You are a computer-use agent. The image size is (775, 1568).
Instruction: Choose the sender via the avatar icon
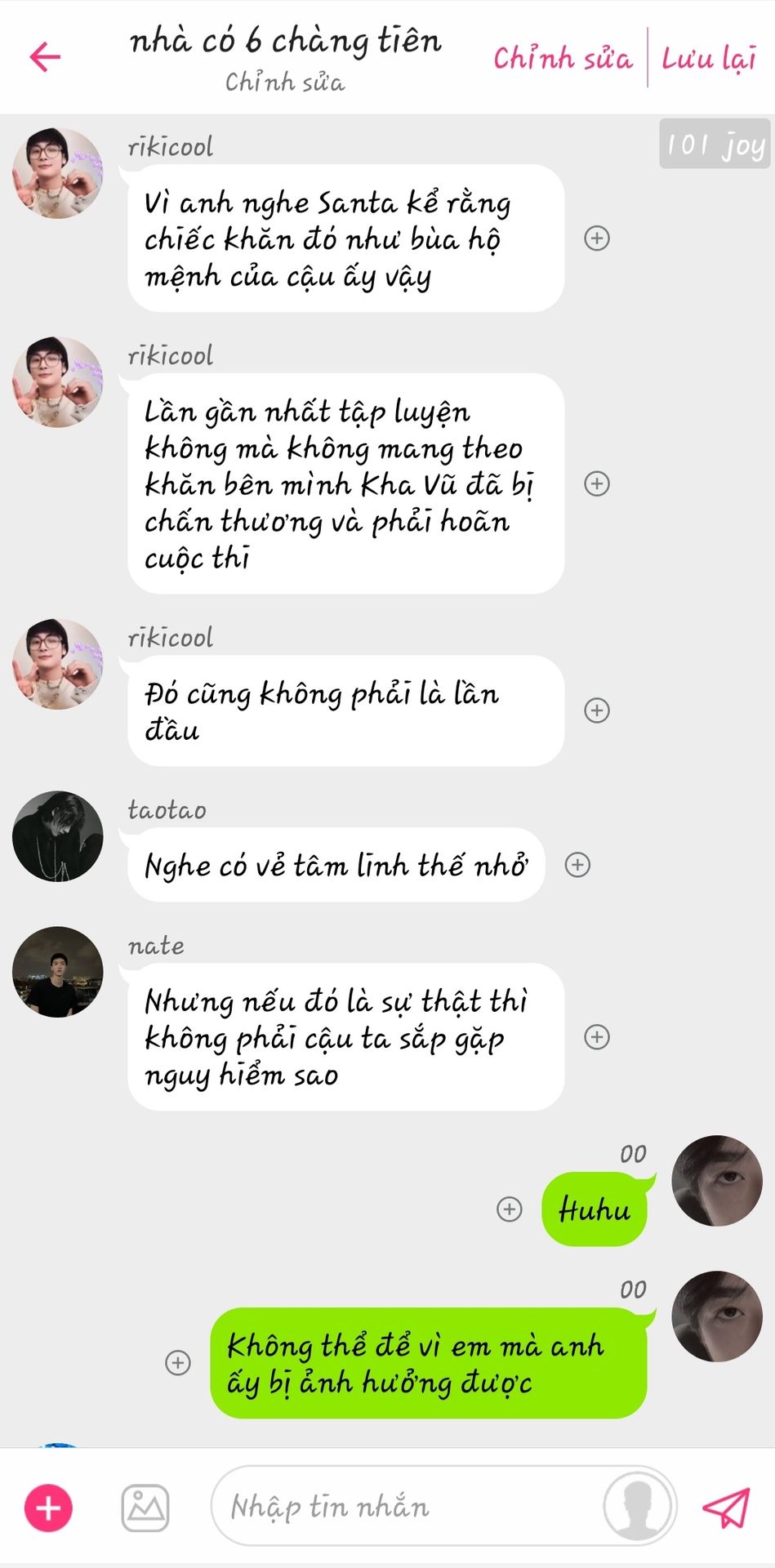click(638, 1507)
